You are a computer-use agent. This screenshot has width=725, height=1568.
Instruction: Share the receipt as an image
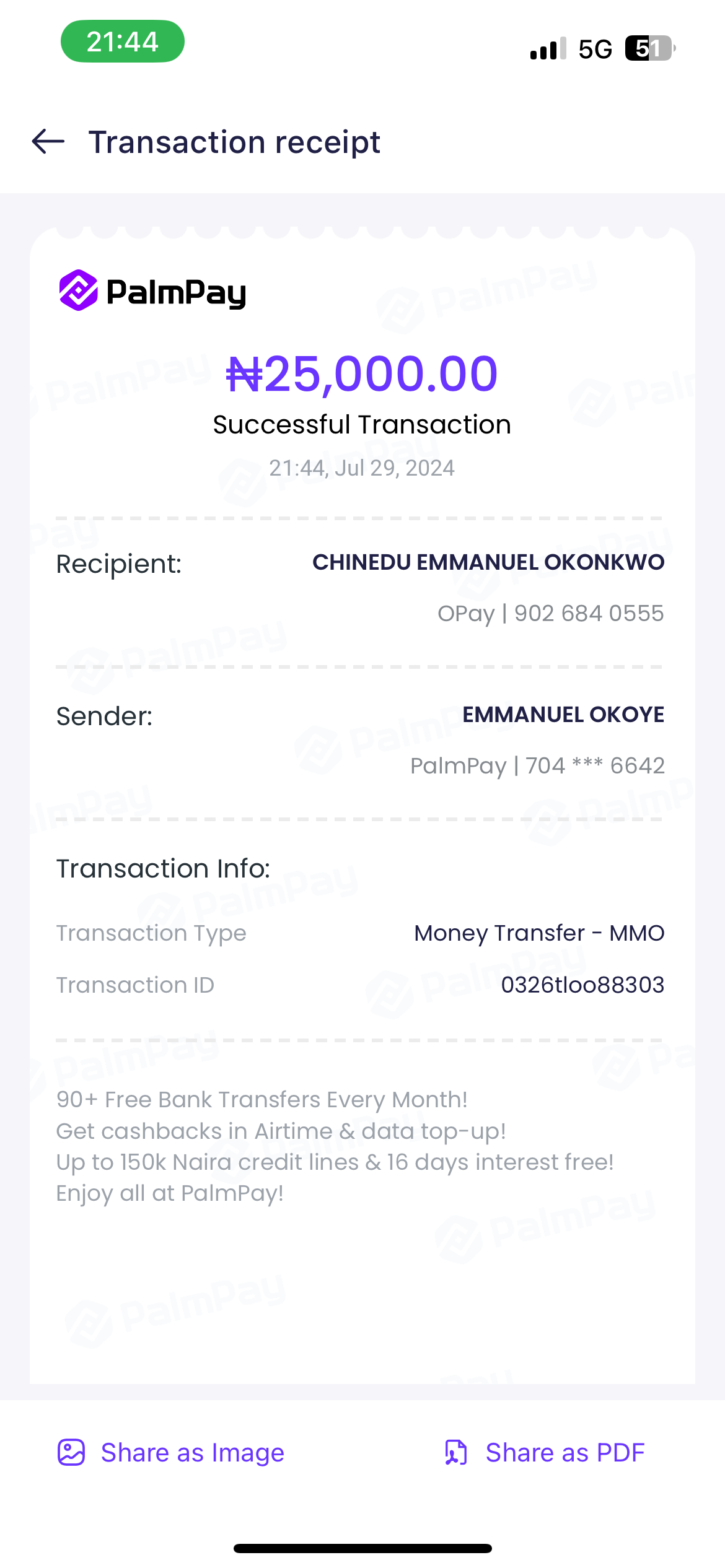pyautogui.click(x=171, y=1453)
